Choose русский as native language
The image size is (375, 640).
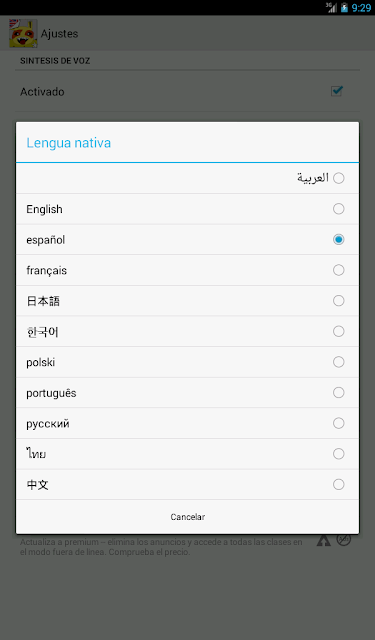click(x=187, y=423)
